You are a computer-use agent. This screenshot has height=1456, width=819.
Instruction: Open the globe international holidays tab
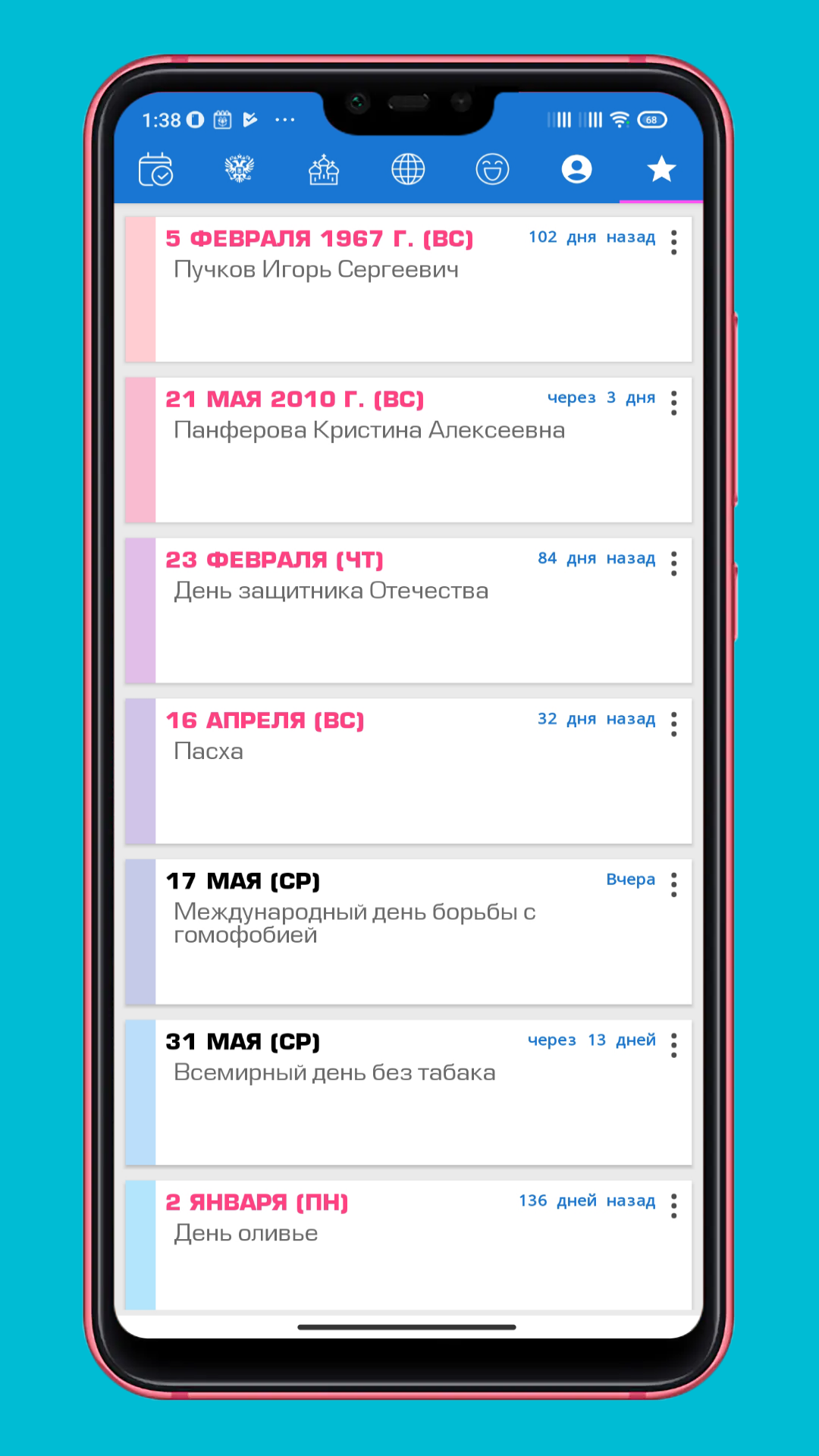coord(408,169)
